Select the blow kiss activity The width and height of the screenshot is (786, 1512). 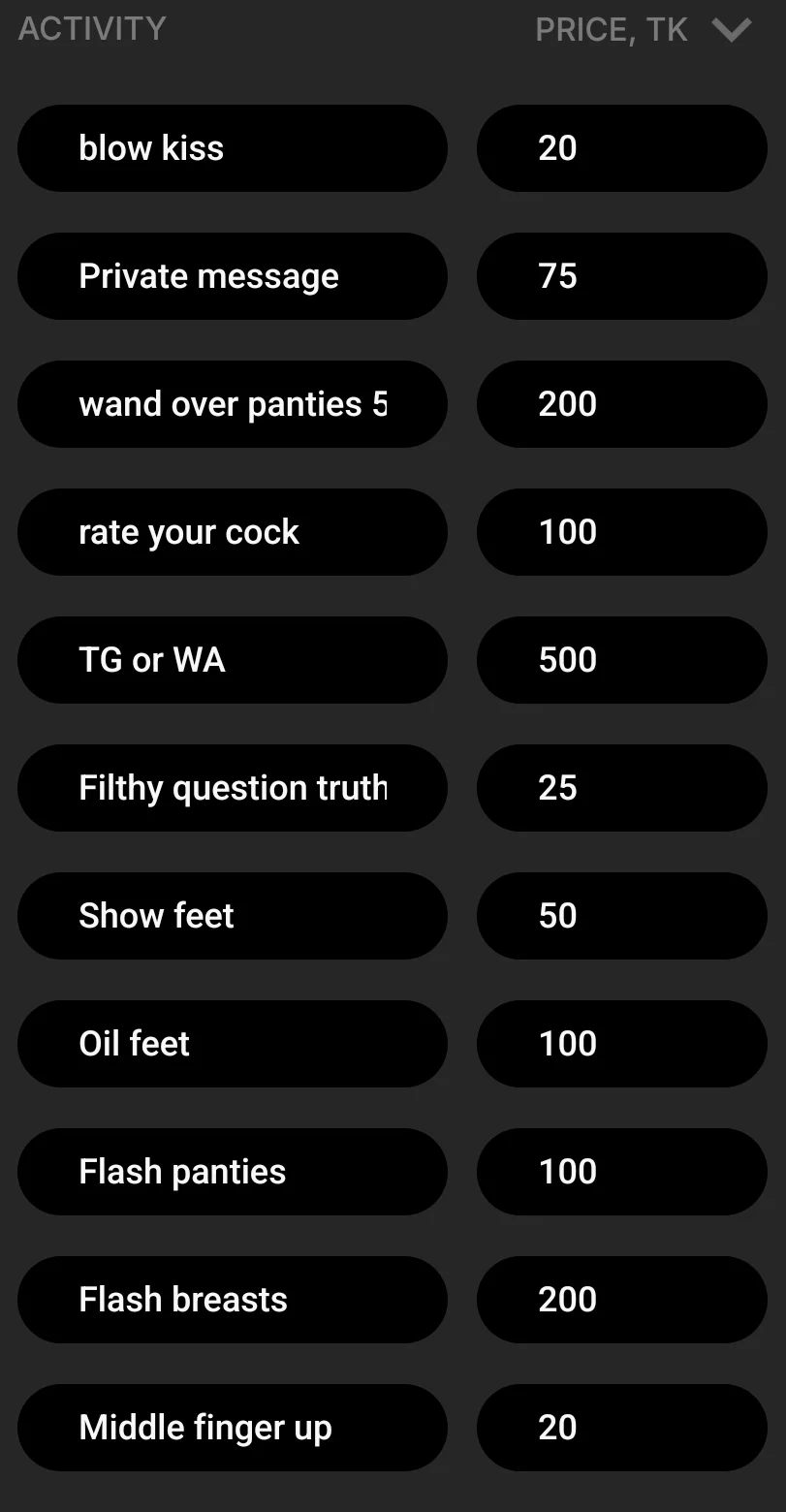233,148
